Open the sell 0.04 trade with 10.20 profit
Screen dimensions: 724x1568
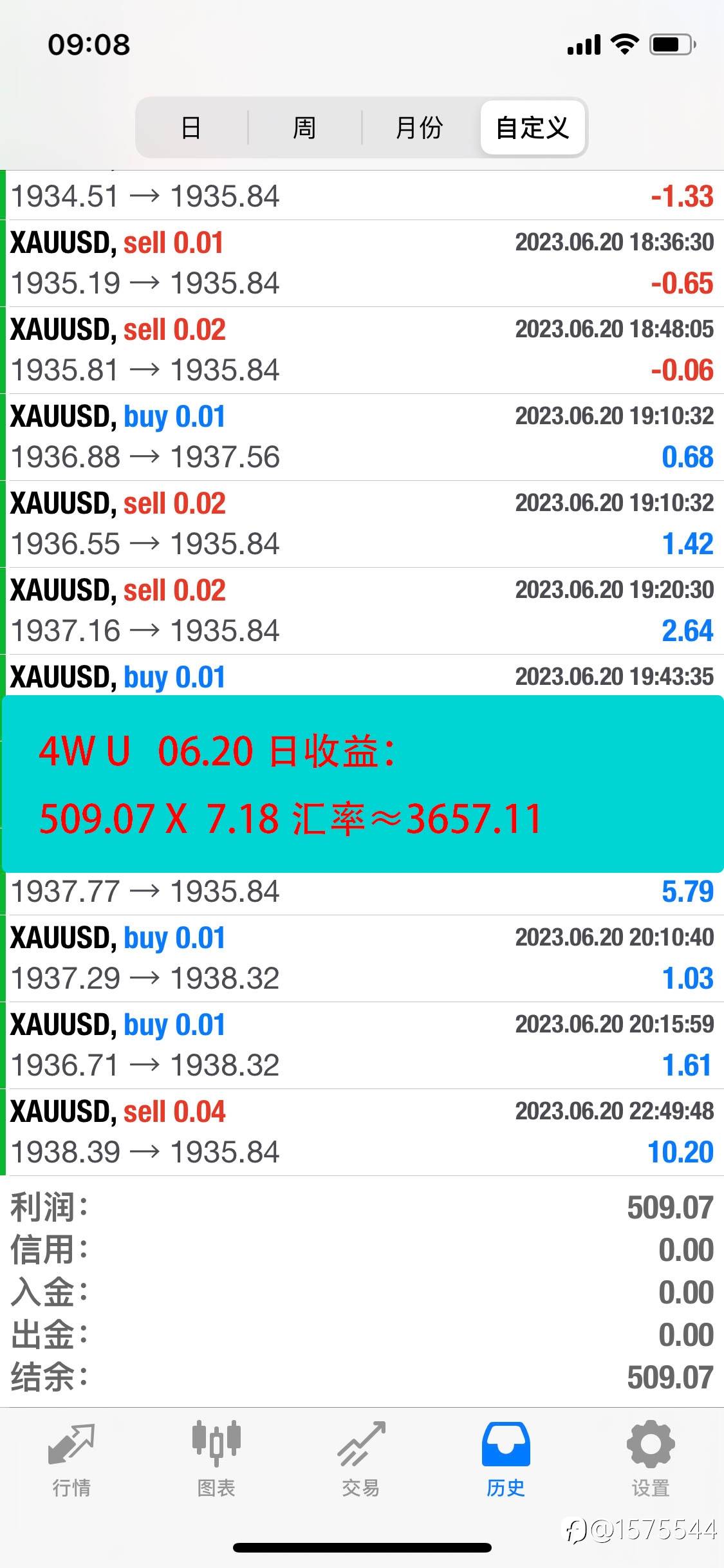(364, 1132)
